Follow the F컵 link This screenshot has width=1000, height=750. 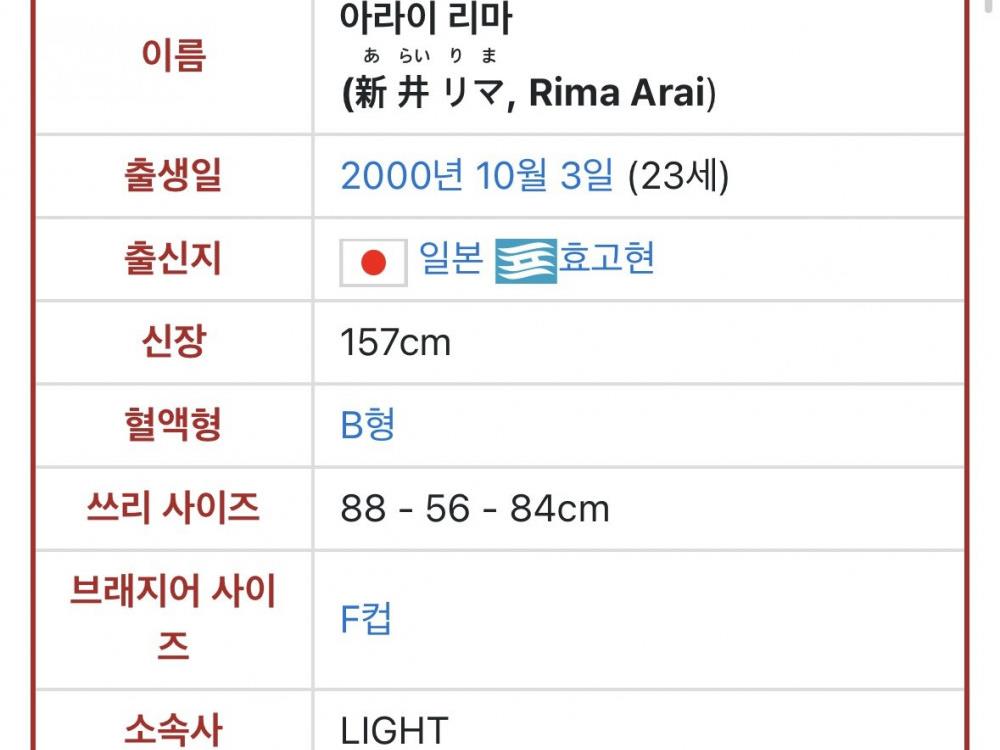click(x=366, y=619)
